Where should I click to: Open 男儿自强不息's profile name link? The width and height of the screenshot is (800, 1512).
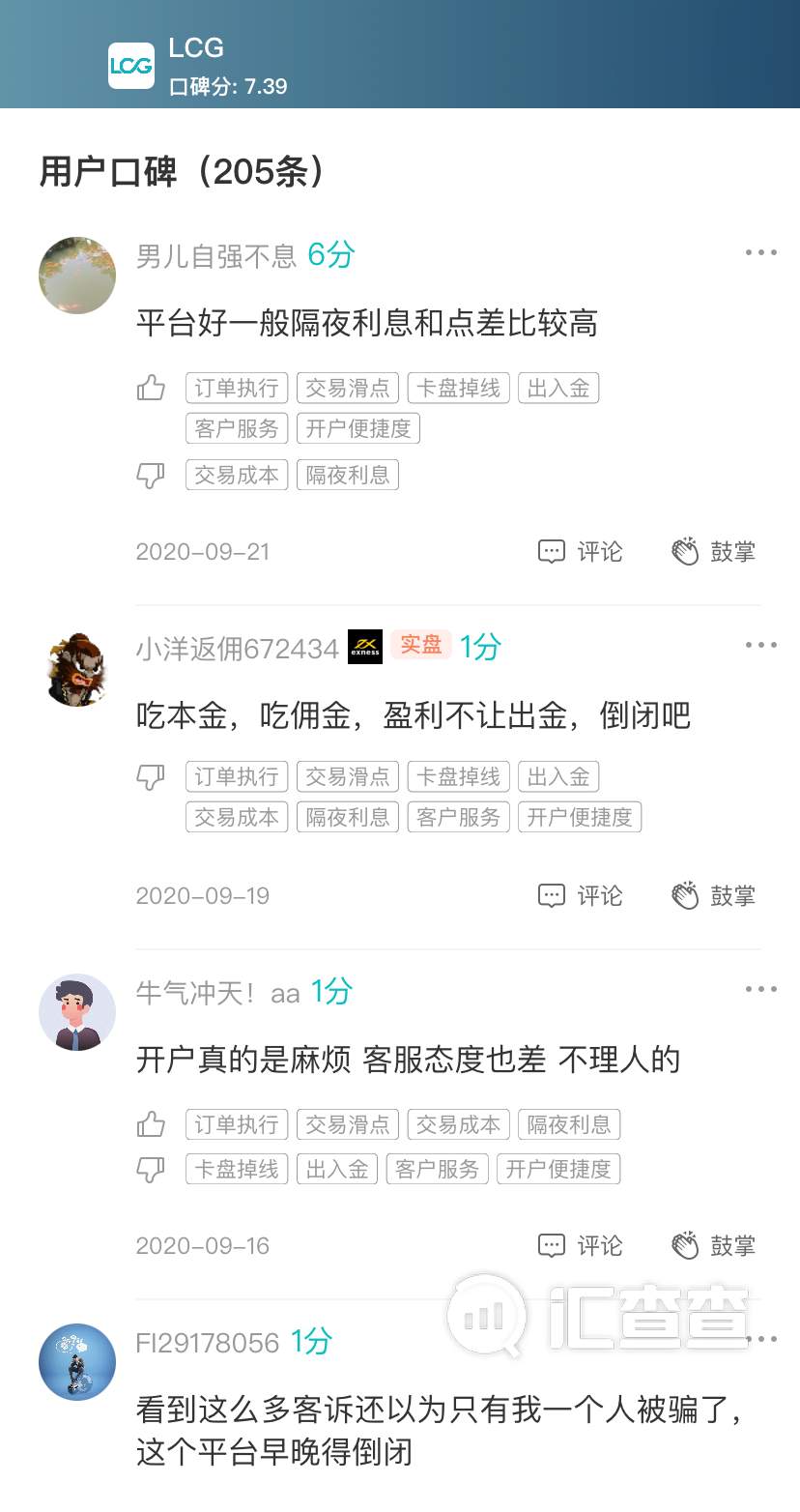point(214,255)
